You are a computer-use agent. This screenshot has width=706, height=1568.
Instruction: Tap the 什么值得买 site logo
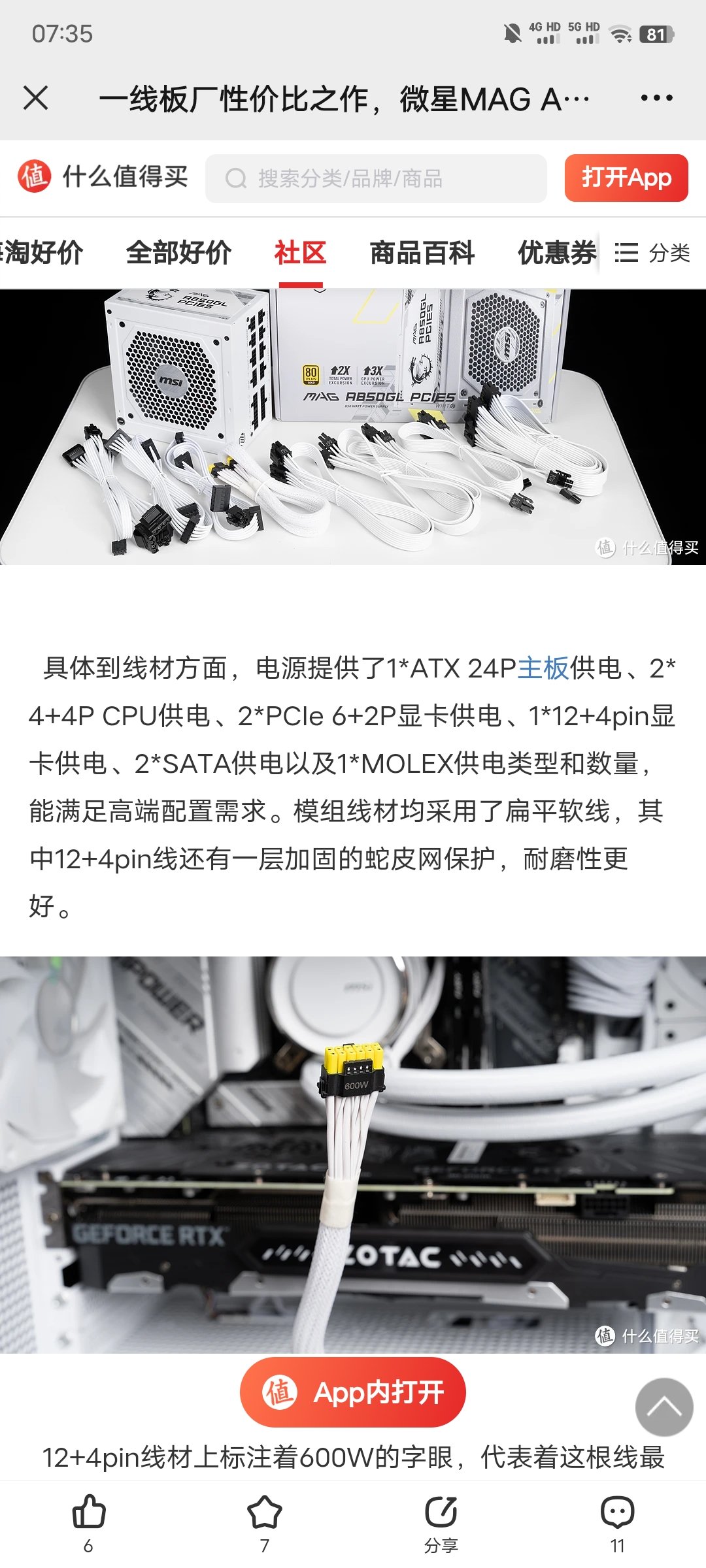click(103, 177)
